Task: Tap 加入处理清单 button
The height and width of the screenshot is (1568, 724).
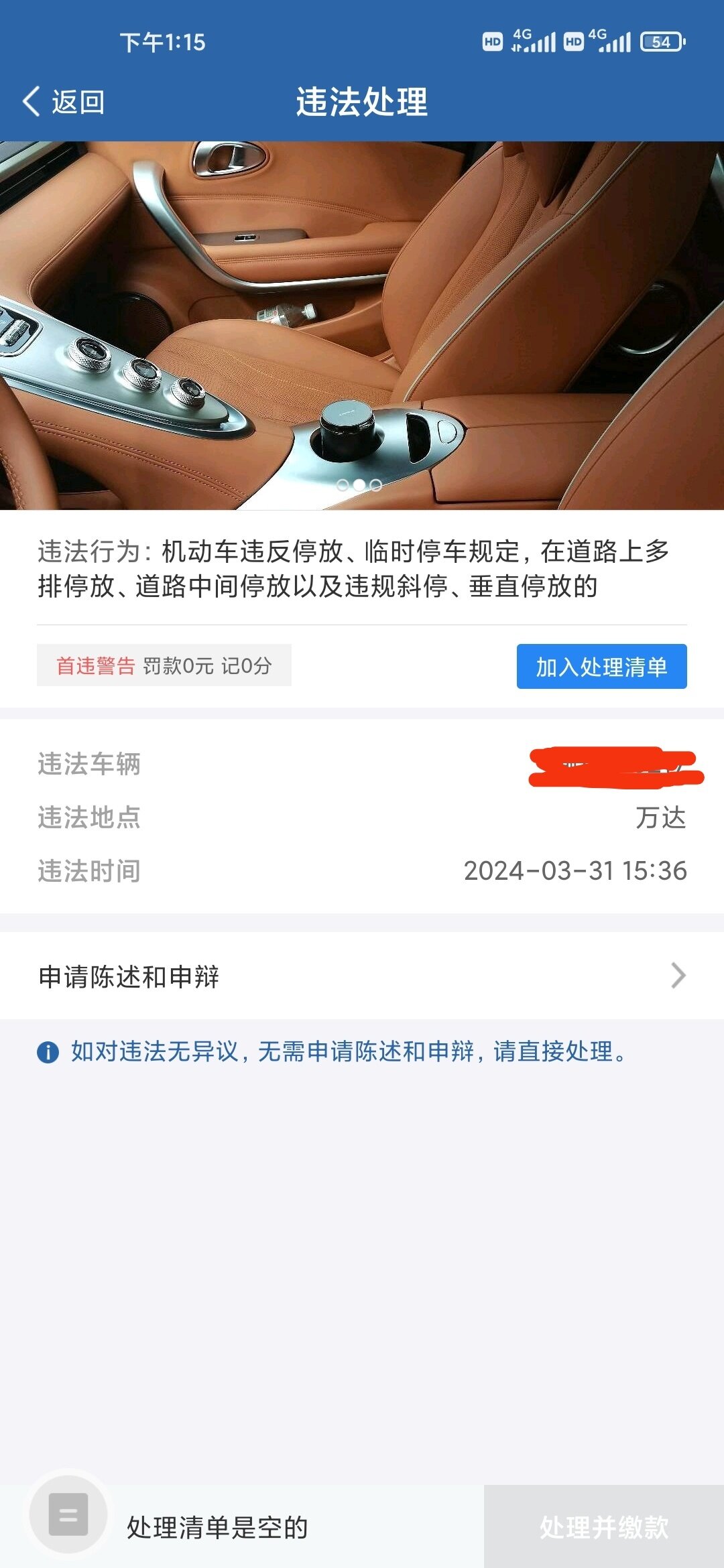Action: coord(601,666)
